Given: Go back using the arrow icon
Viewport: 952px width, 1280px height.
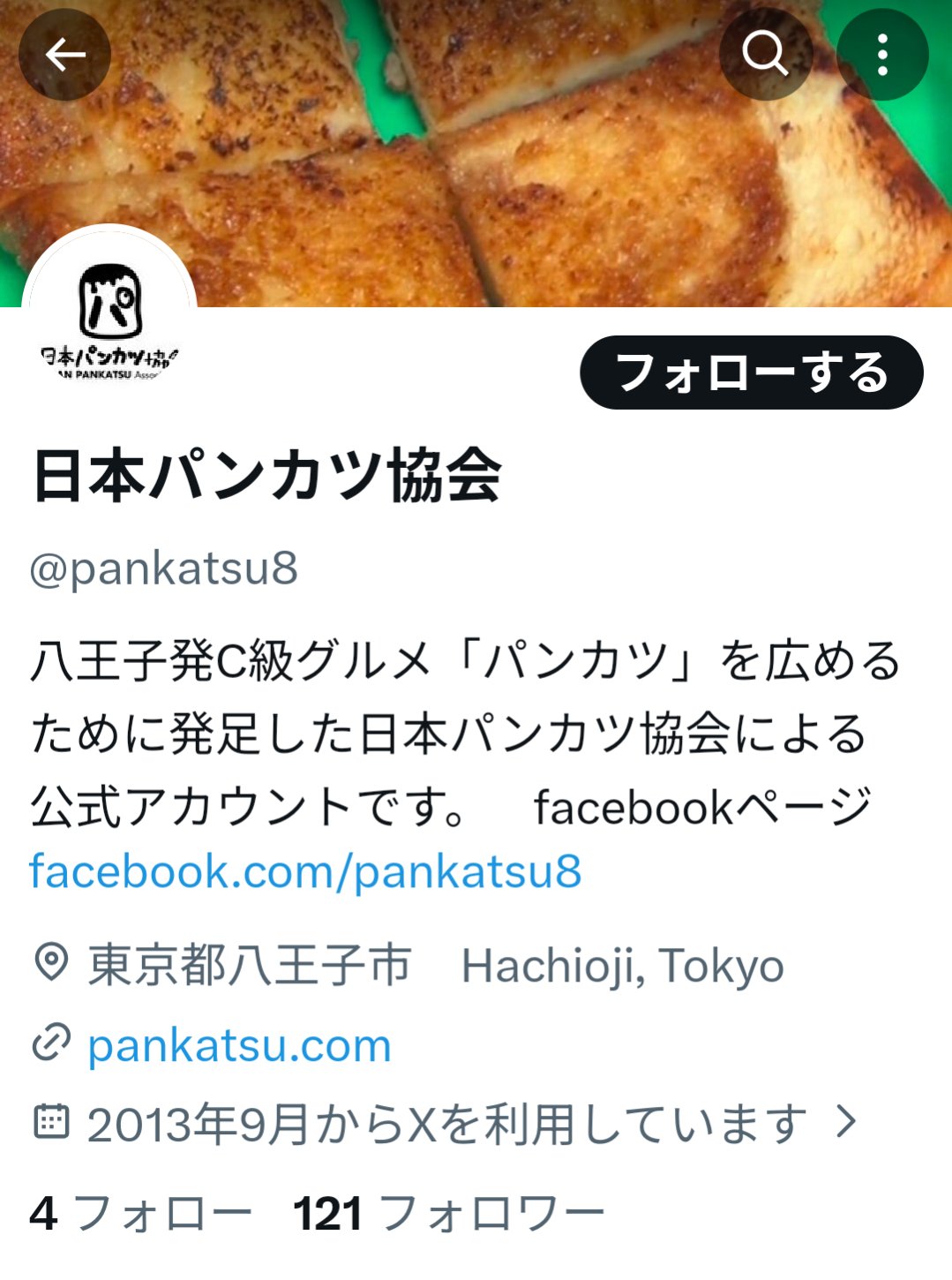Looking at the screenshot, I should click(64, 55).
